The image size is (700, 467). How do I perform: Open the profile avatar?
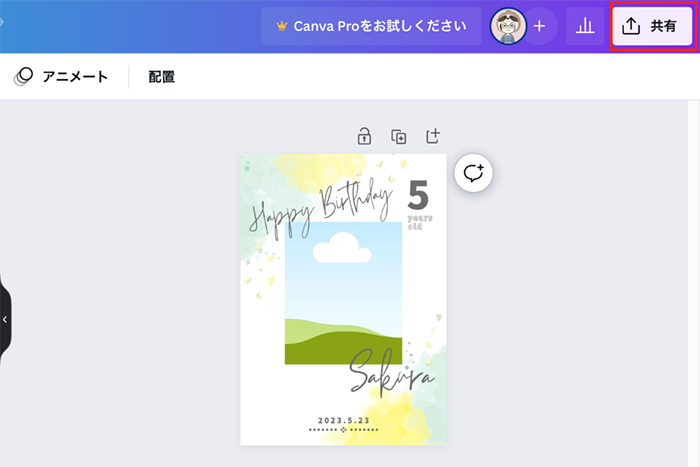[x=508, y=27]
